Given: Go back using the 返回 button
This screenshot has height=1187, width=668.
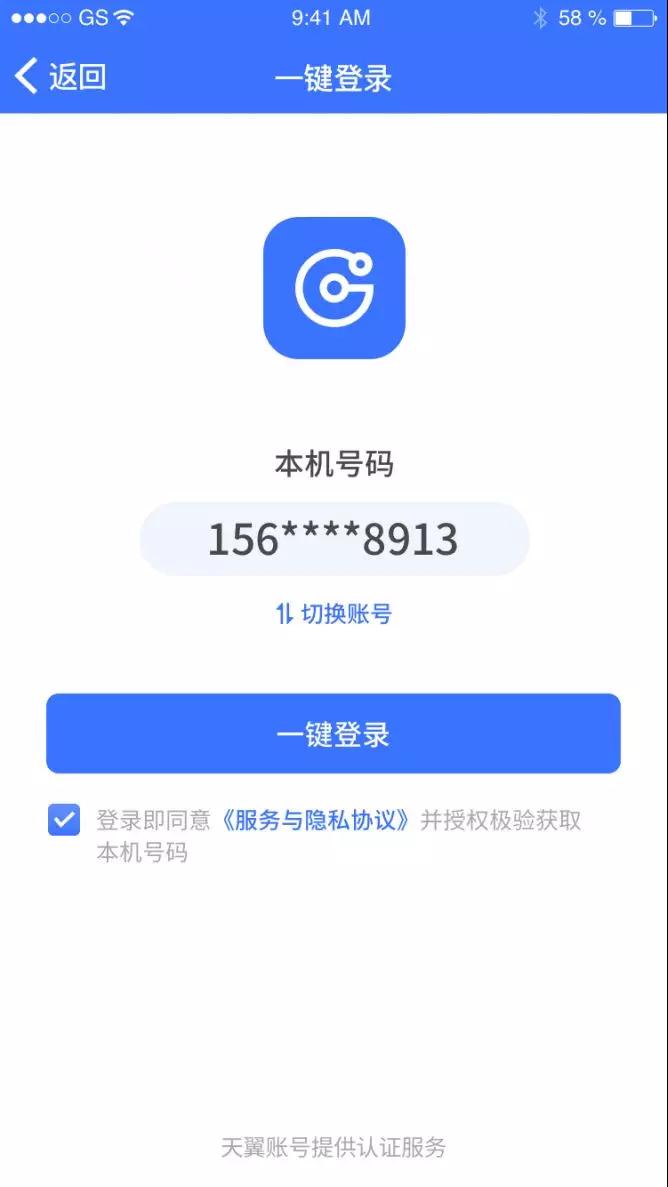Looking at the screenshot, I should click(x=61, y=78).
